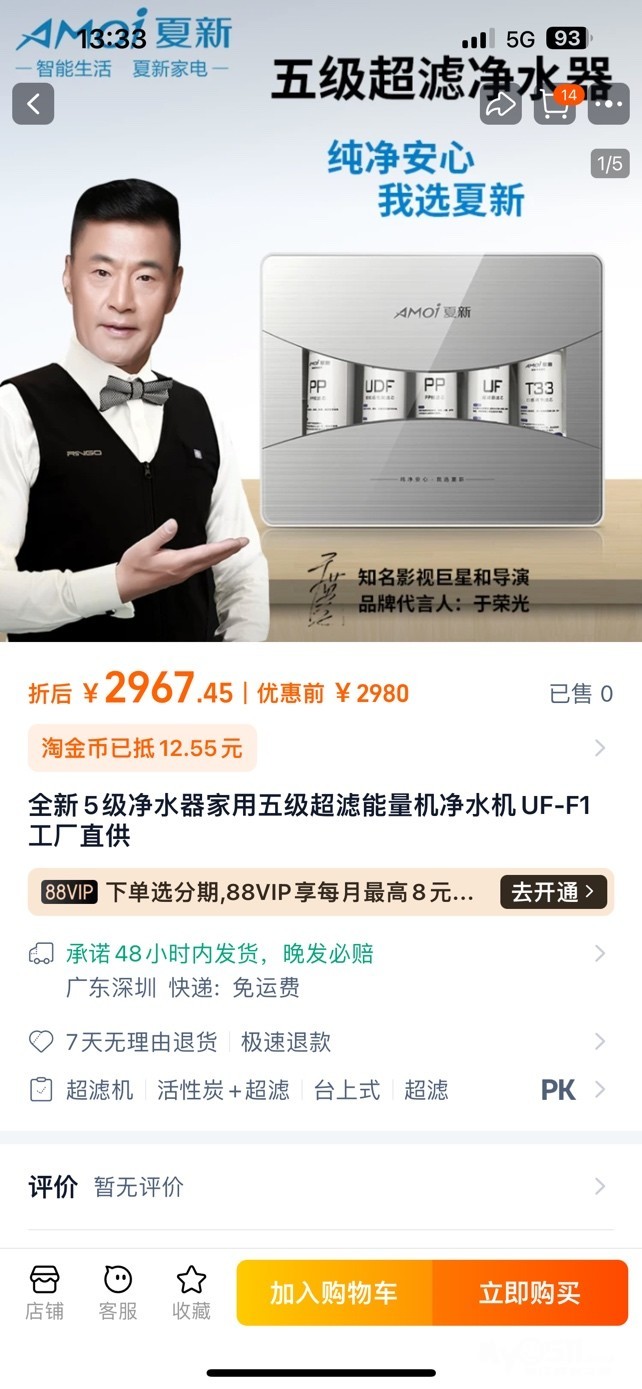Image resolution: width=642 pixels, height=1389 pixels.
Task: Open the 评价 reviews section
Action: pos(320,1187)
